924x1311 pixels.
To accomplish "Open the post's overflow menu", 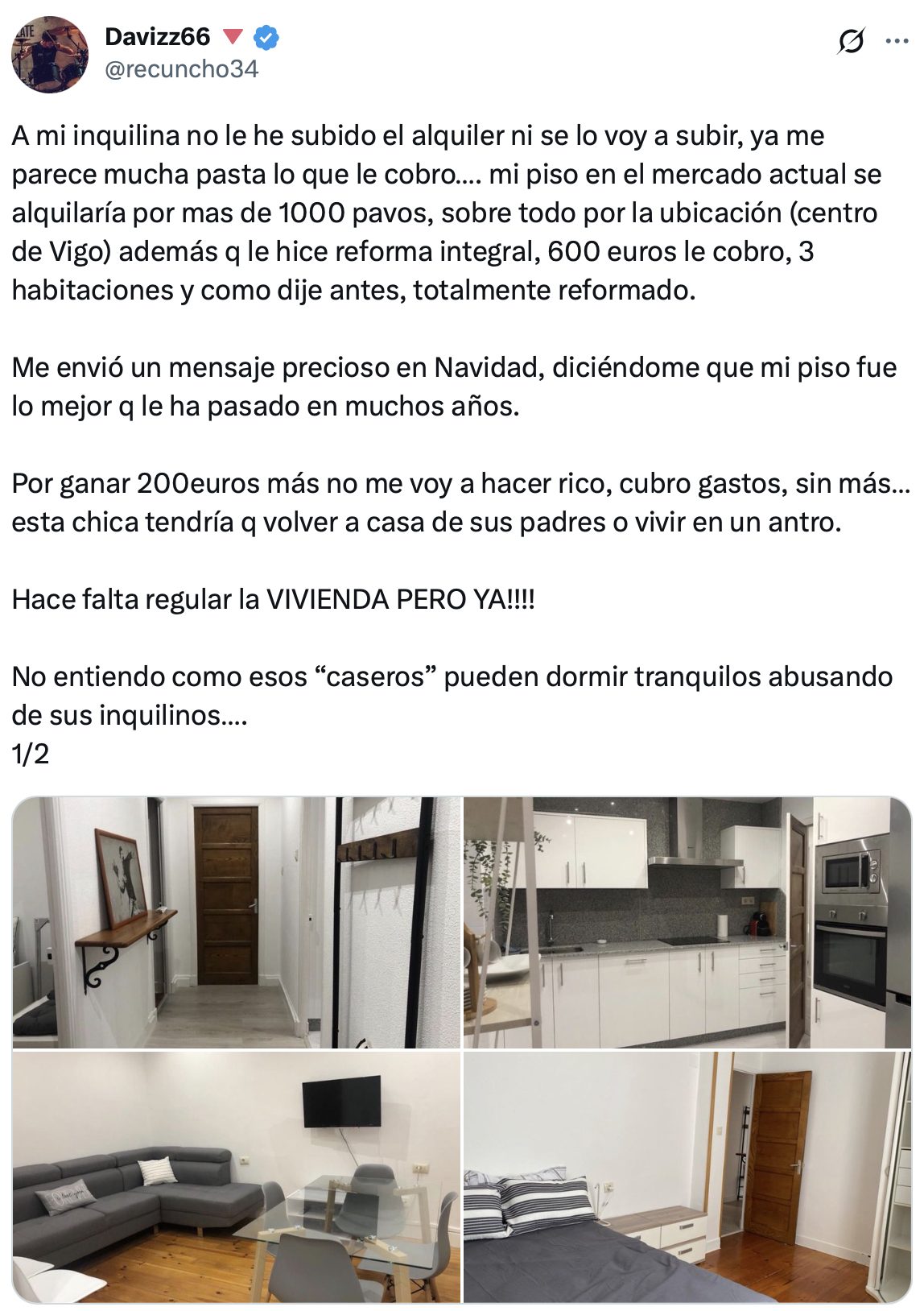I will 897,40.
